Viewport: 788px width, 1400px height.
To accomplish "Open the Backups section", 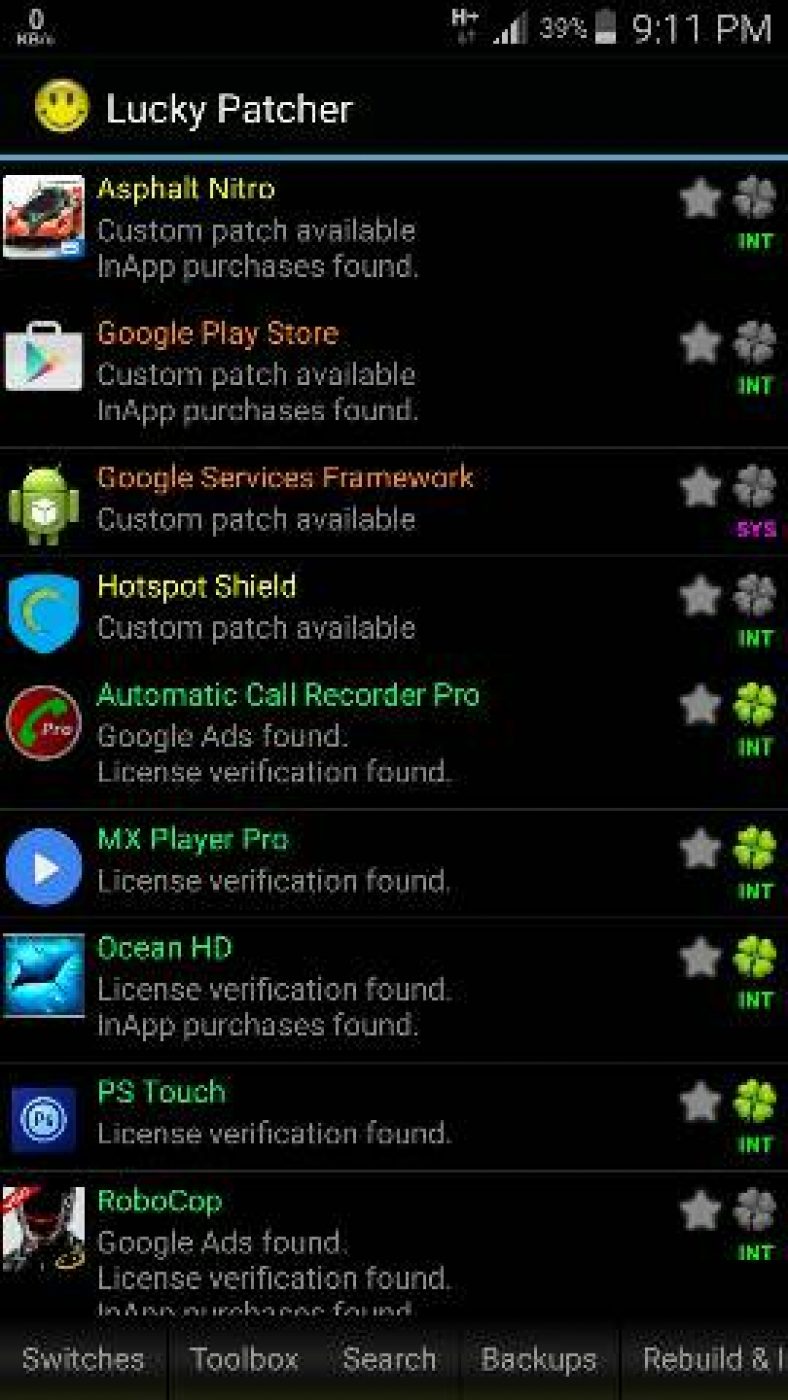I will point(538,1359).
